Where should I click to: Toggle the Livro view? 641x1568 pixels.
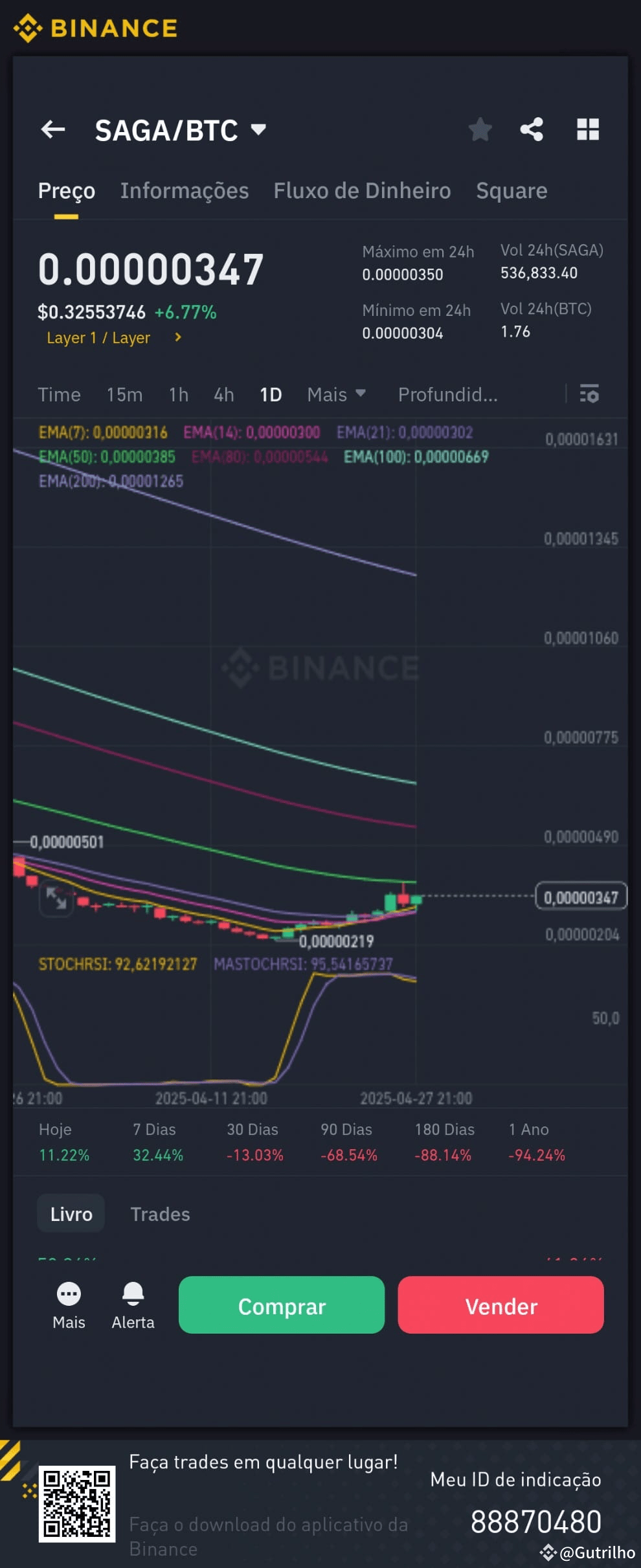pyautogui.click(x=71, y=1214)
